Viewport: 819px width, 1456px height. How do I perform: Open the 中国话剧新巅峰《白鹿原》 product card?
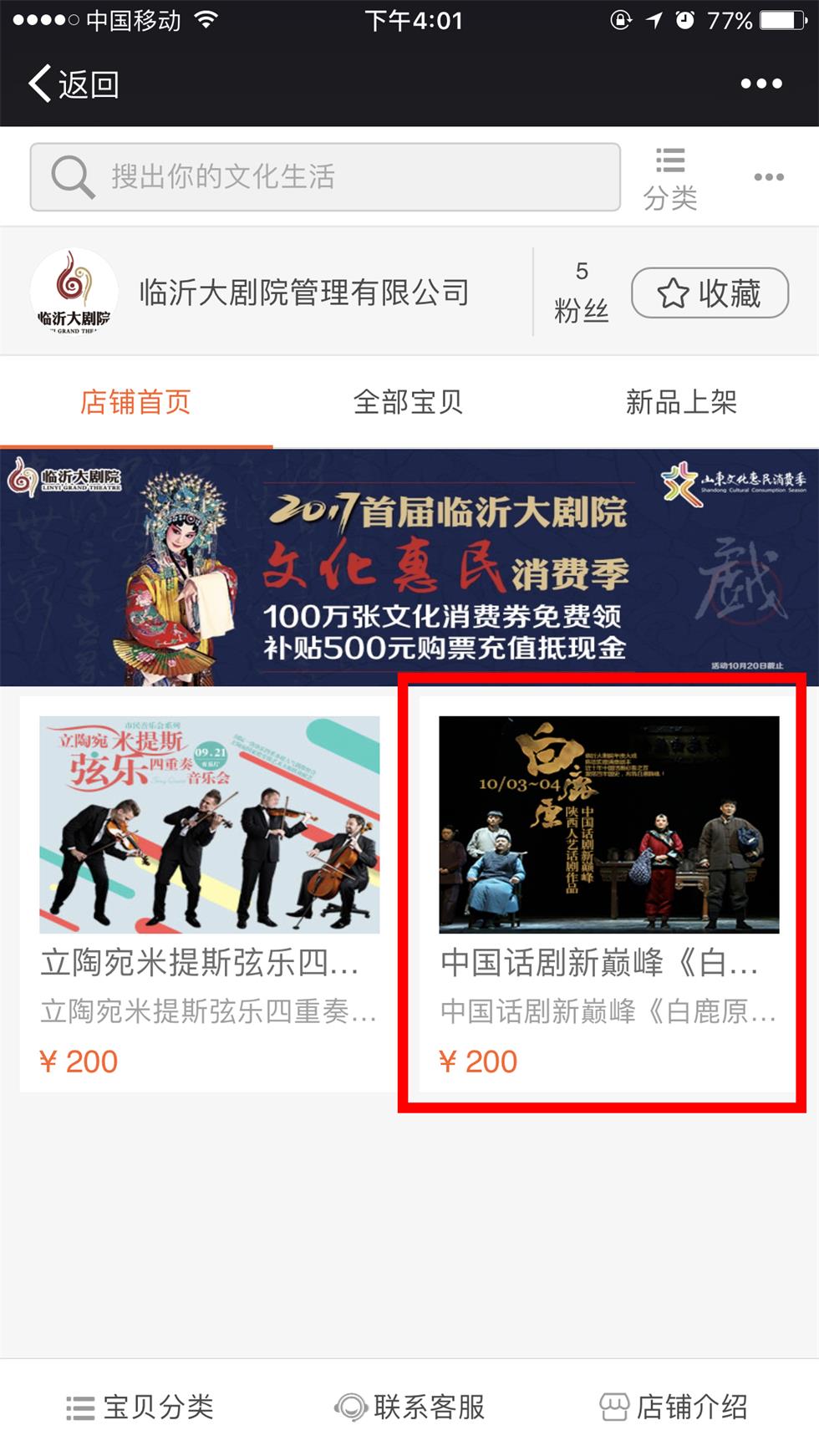point(608,894)
